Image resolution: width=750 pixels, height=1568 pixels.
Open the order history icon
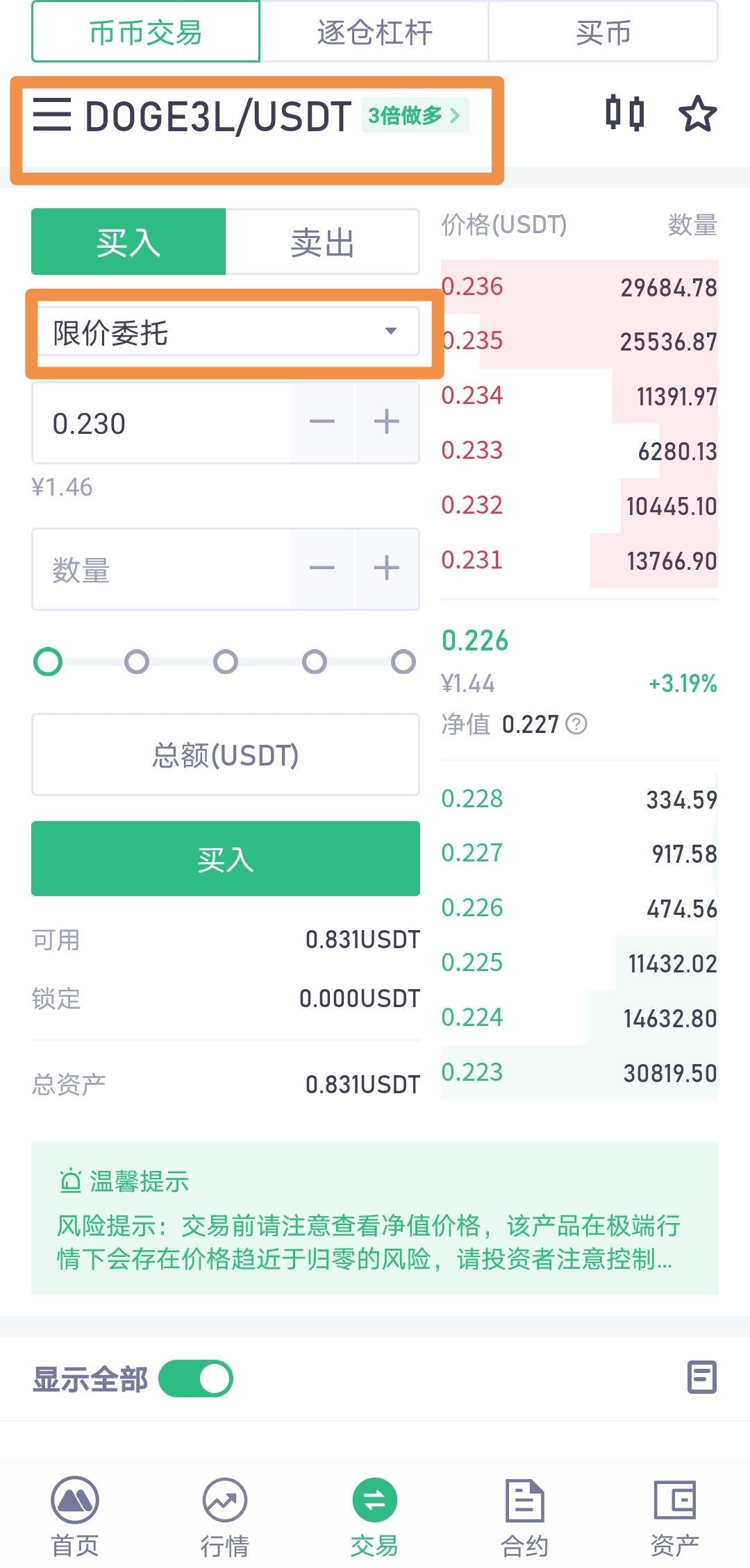click(x=701, y=1377)
